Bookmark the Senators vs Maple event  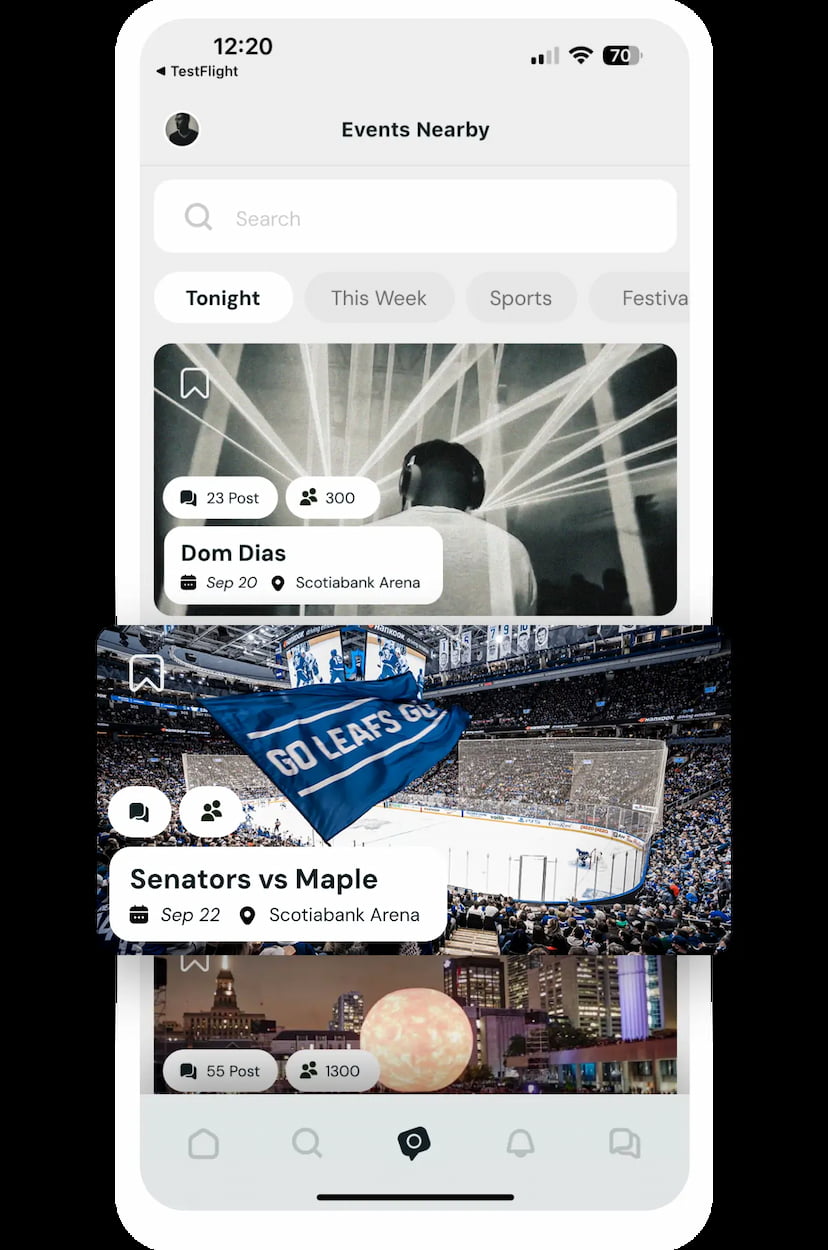[147, 672]
